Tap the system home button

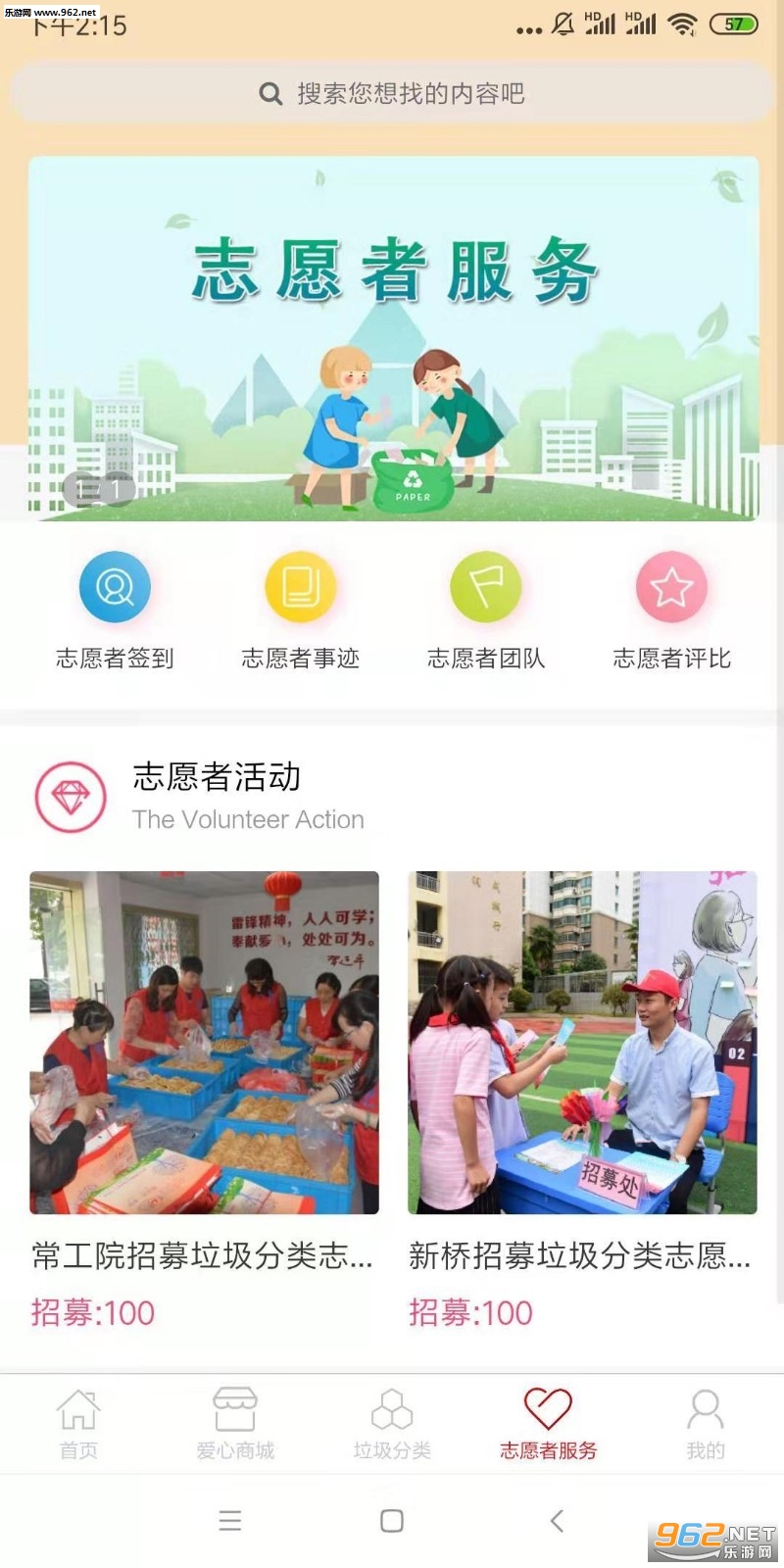click(392, 1521)
